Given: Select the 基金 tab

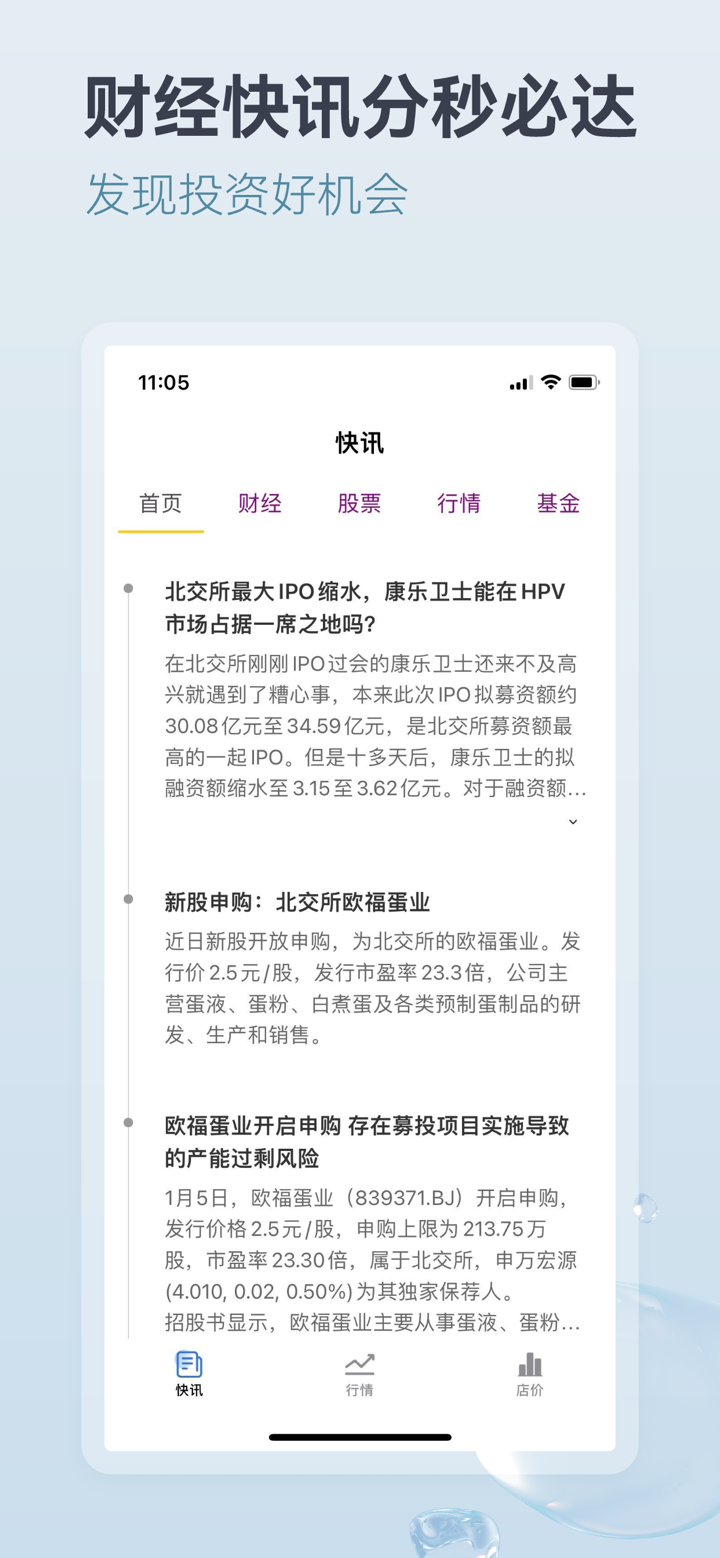Looking at the screenshot, I should [557, 503].
